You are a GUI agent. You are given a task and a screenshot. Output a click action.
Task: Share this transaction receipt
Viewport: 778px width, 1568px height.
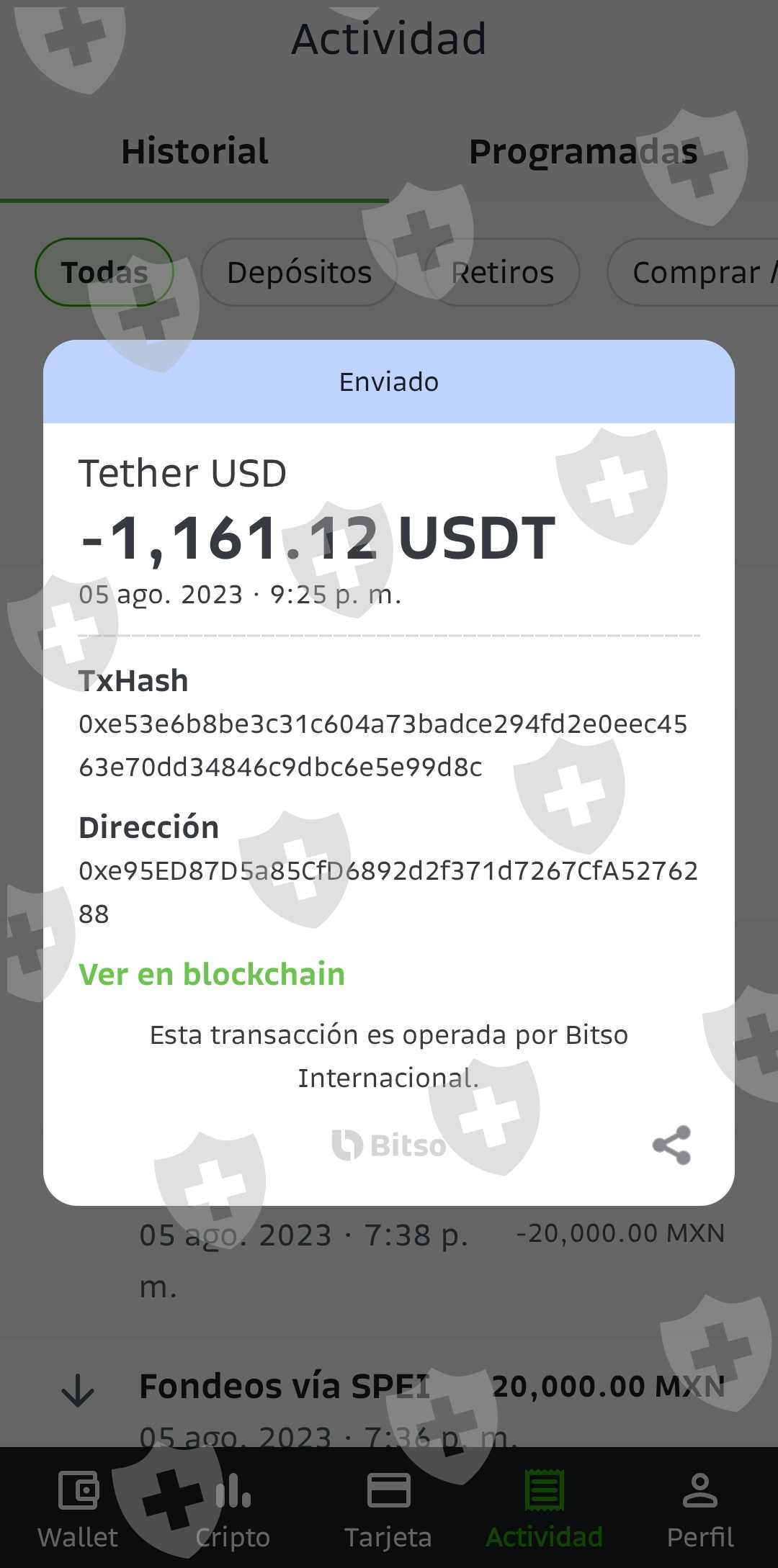pyautogui.click(x=671, y=1145)
